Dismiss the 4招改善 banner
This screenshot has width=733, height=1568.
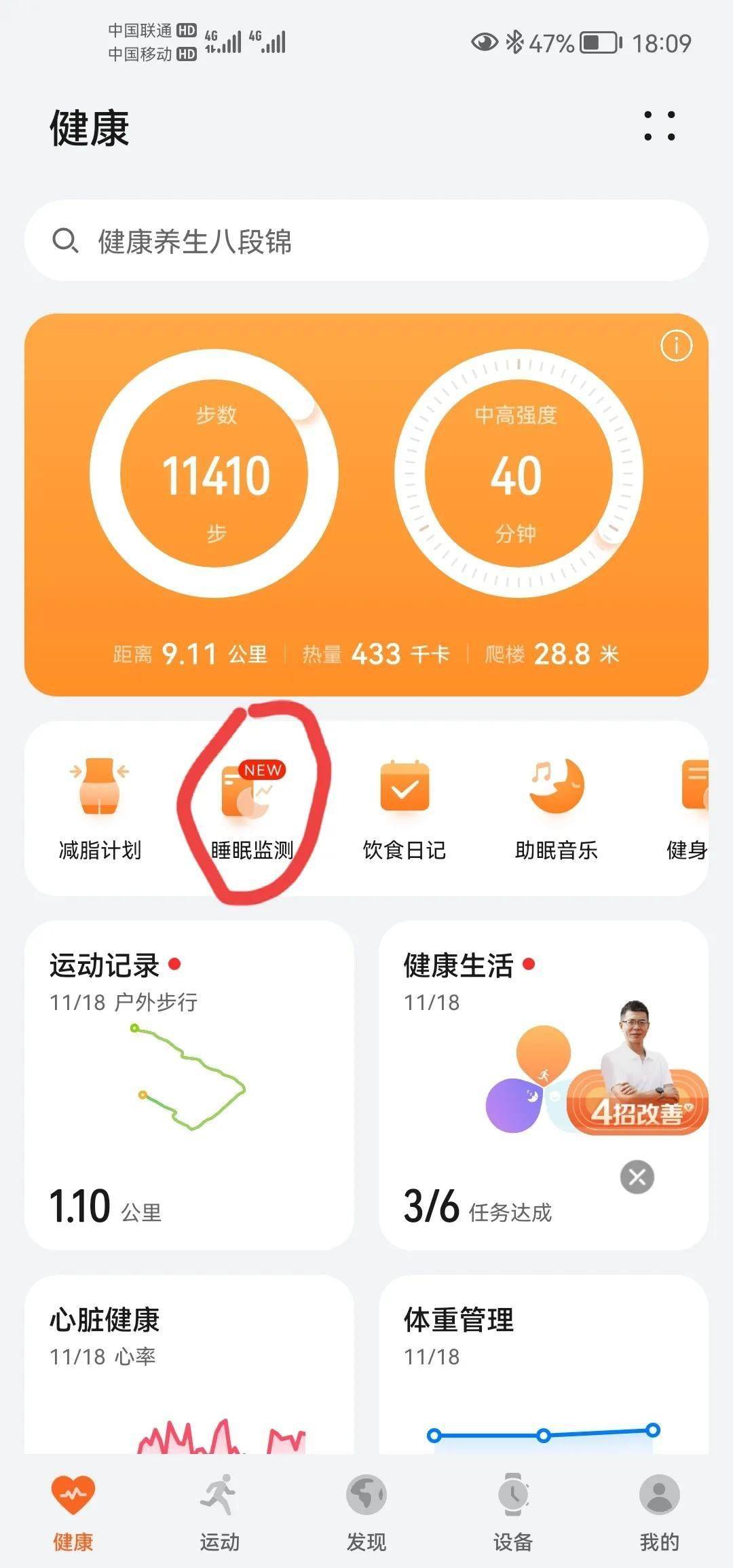pos(637,1177)
